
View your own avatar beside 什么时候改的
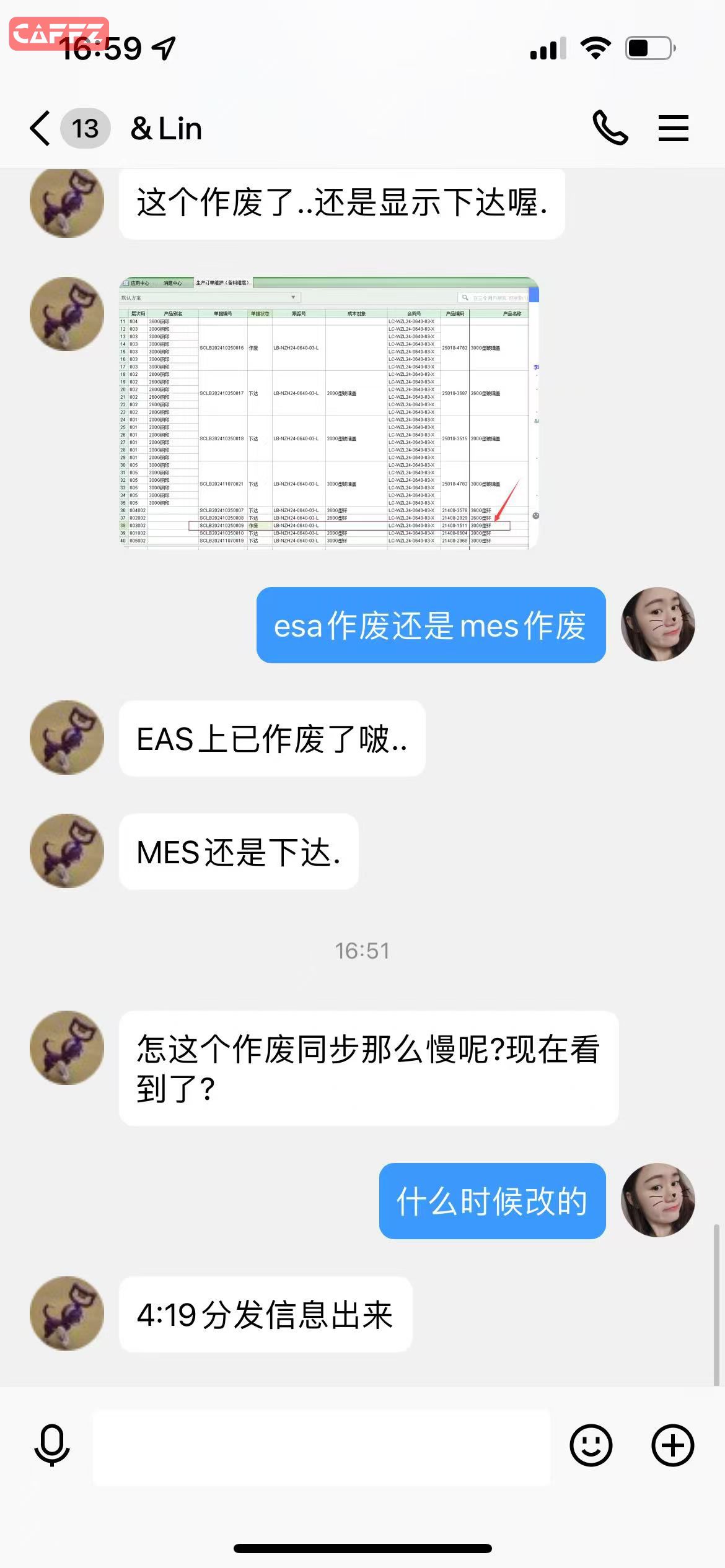tap(657, 1200)
